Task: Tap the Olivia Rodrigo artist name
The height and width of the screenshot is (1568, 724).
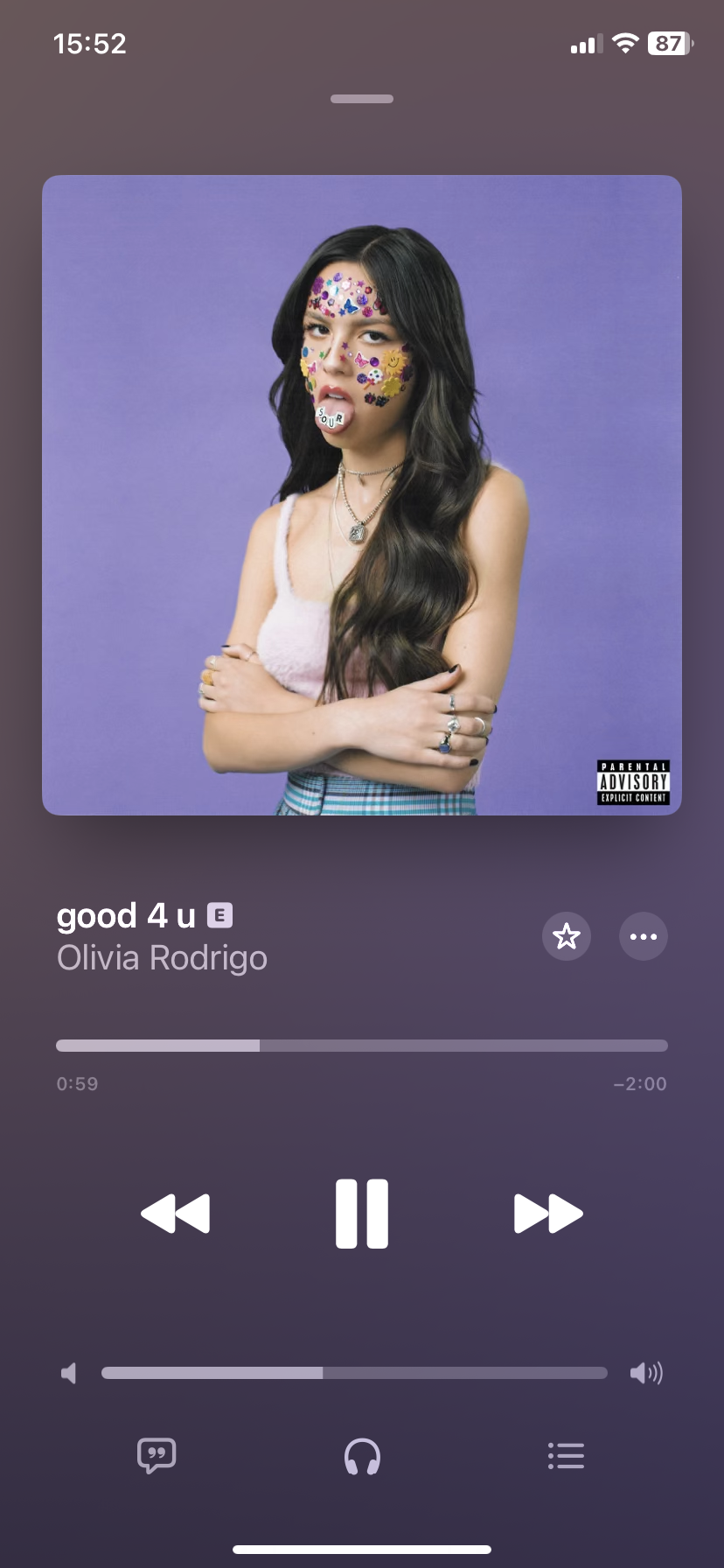Action: click(x=163, y=958)
